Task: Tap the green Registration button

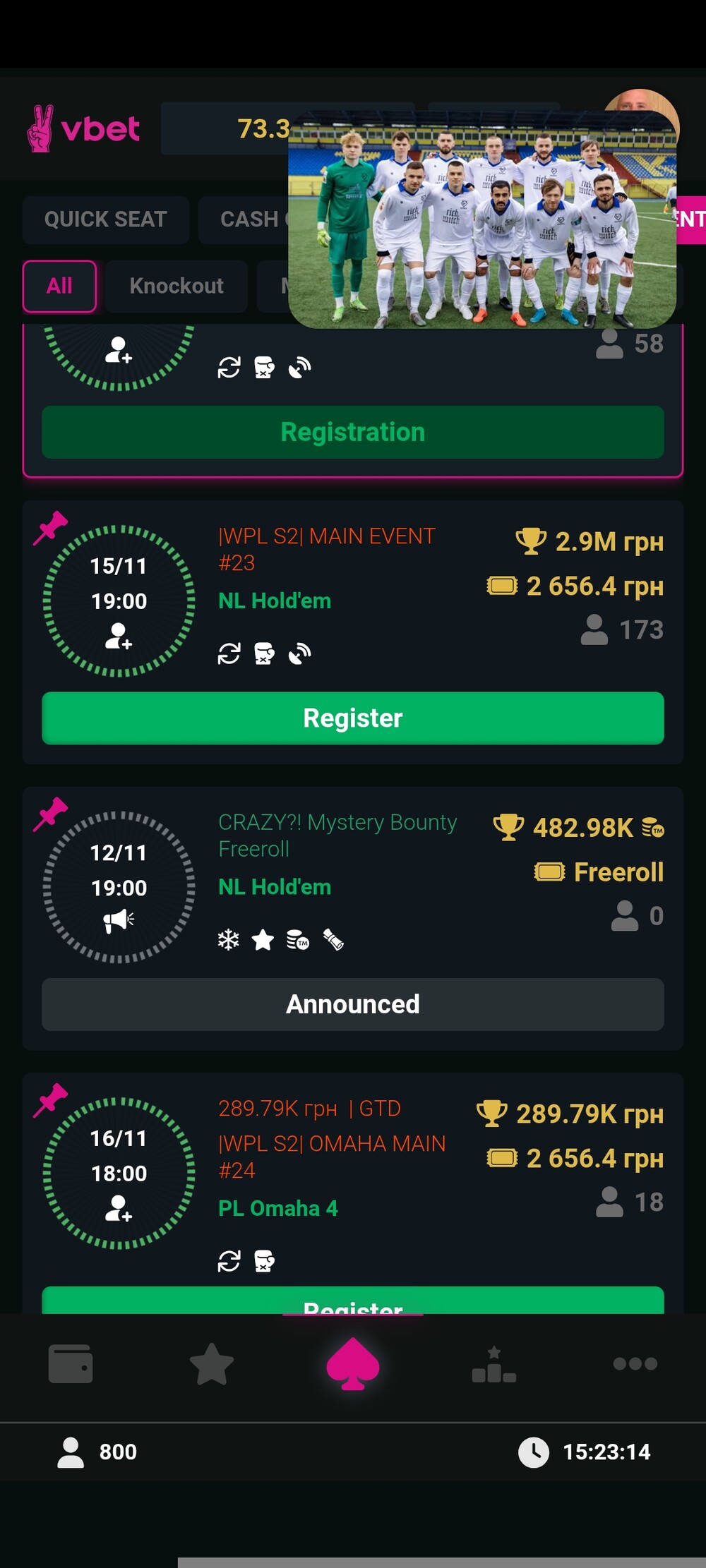Action: click(352, 432)
